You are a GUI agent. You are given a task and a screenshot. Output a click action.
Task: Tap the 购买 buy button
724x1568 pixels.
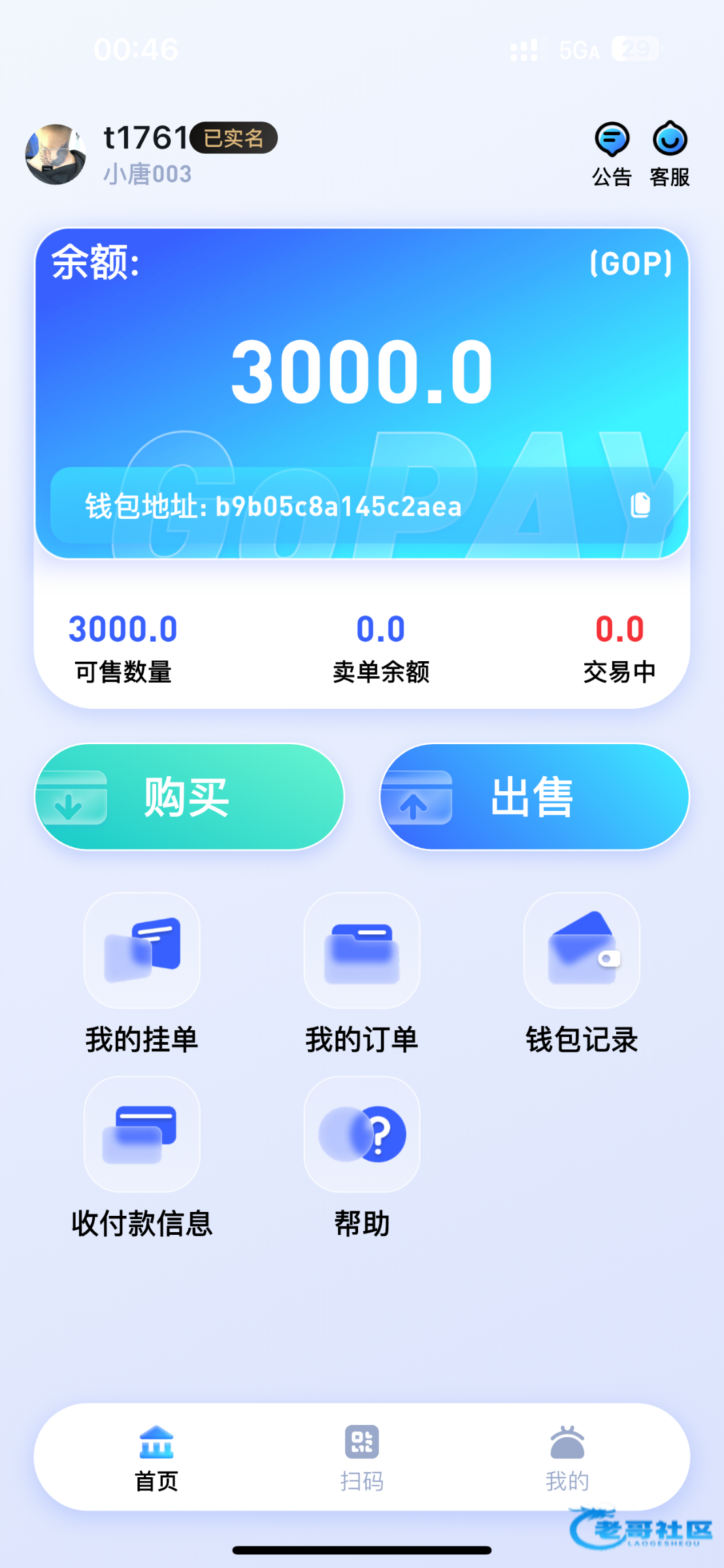pos(189,797)
